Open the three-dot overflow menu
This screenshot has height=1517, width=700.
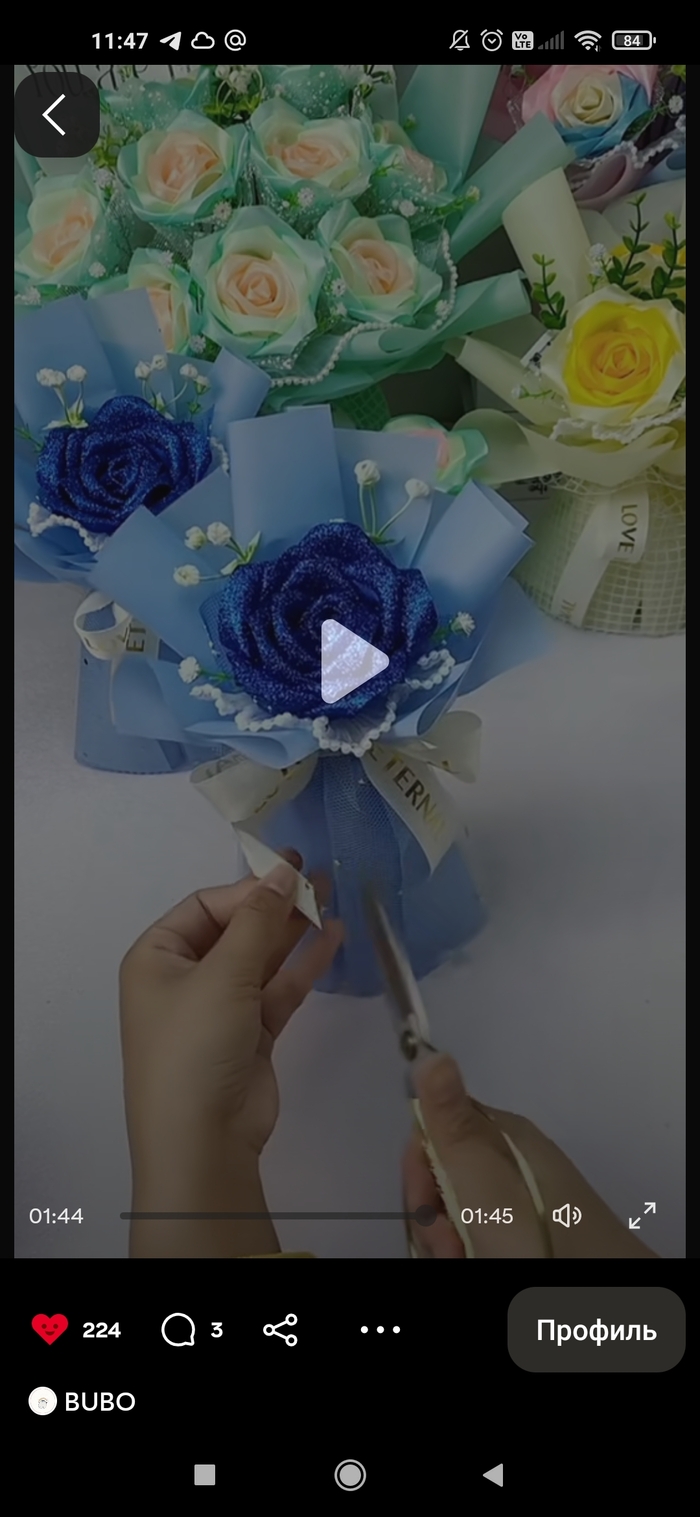380,1329
